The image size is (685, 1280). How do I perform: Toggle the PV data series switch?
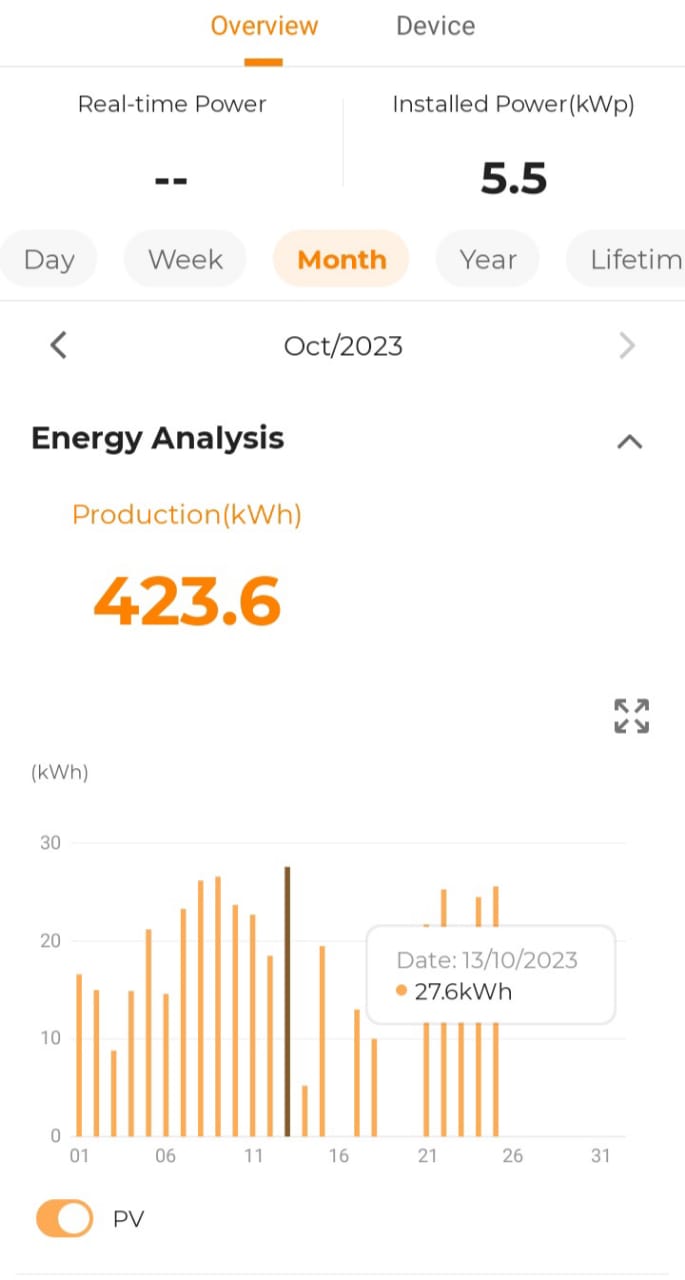(x=64, y=1219)
